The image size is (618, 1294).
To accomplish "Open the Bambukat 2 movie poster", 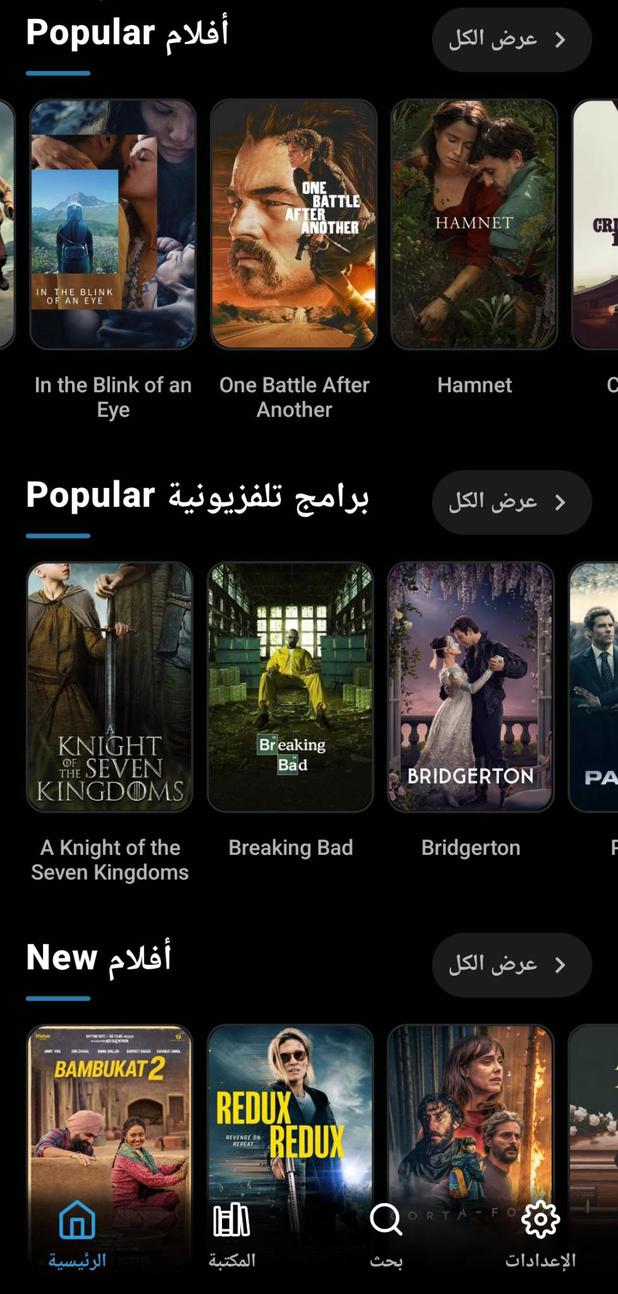I will pos(109,1110).
